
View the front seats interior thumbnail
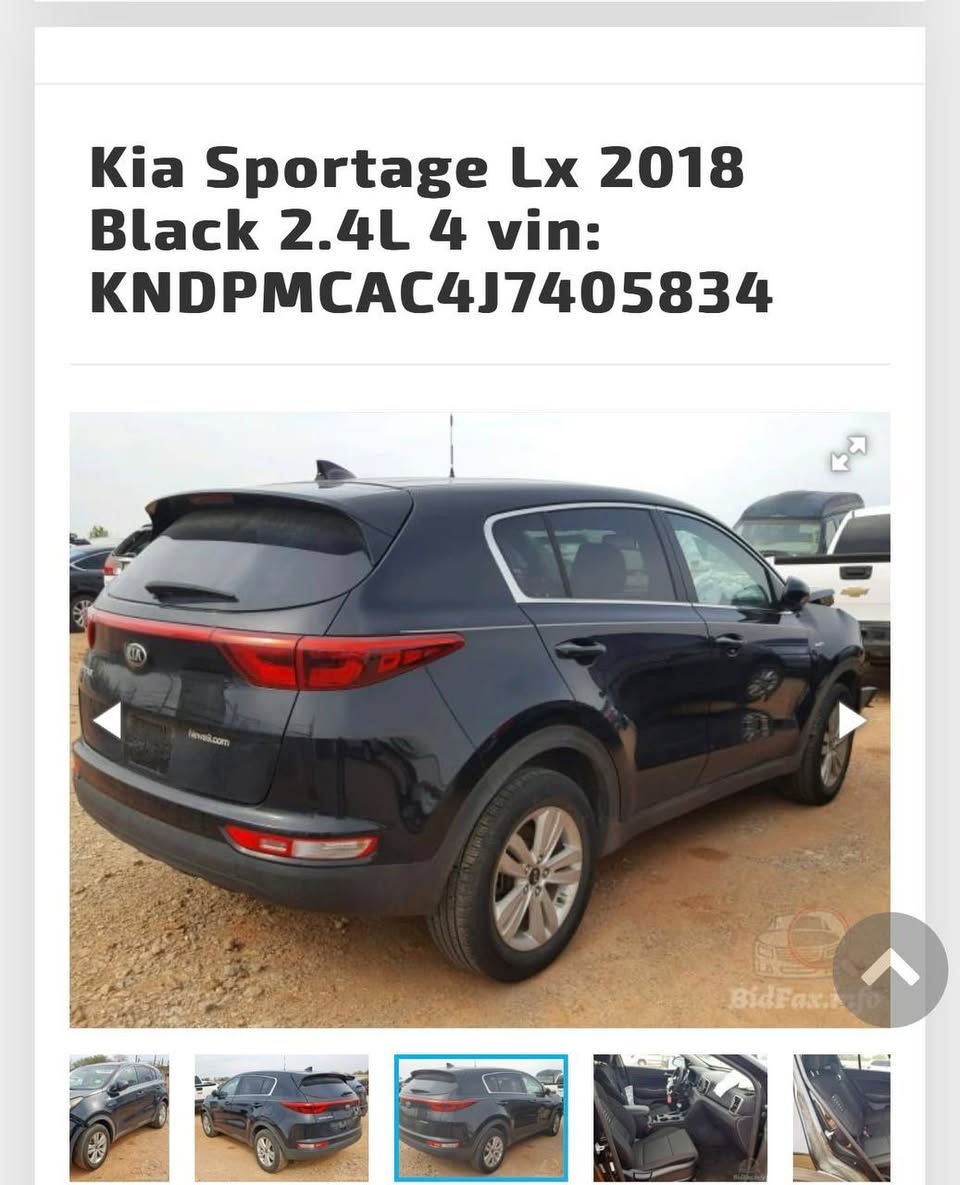click(x=680, y=1117)
